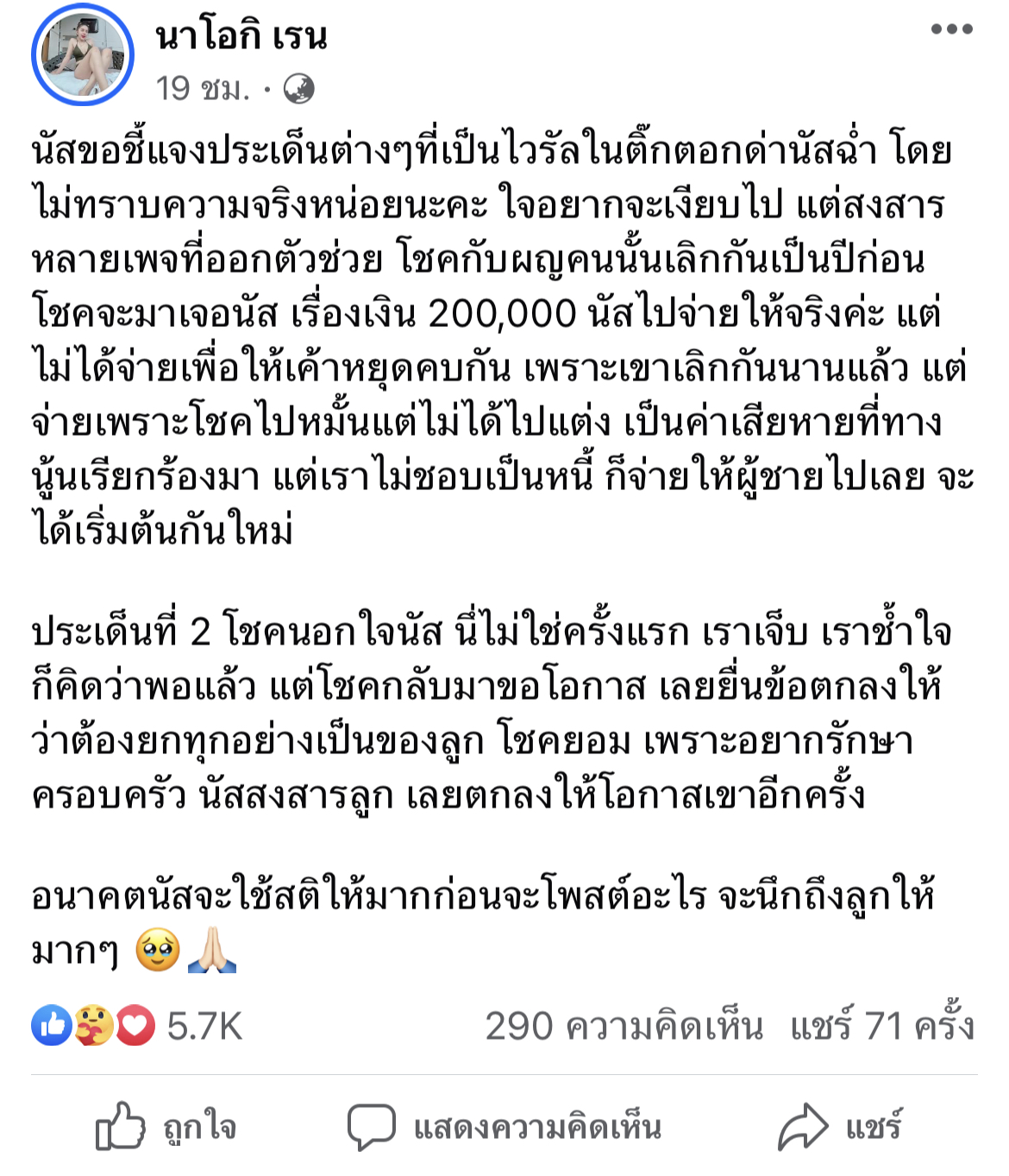Share the post with แชร์ button

click(x=841, y=1127)
